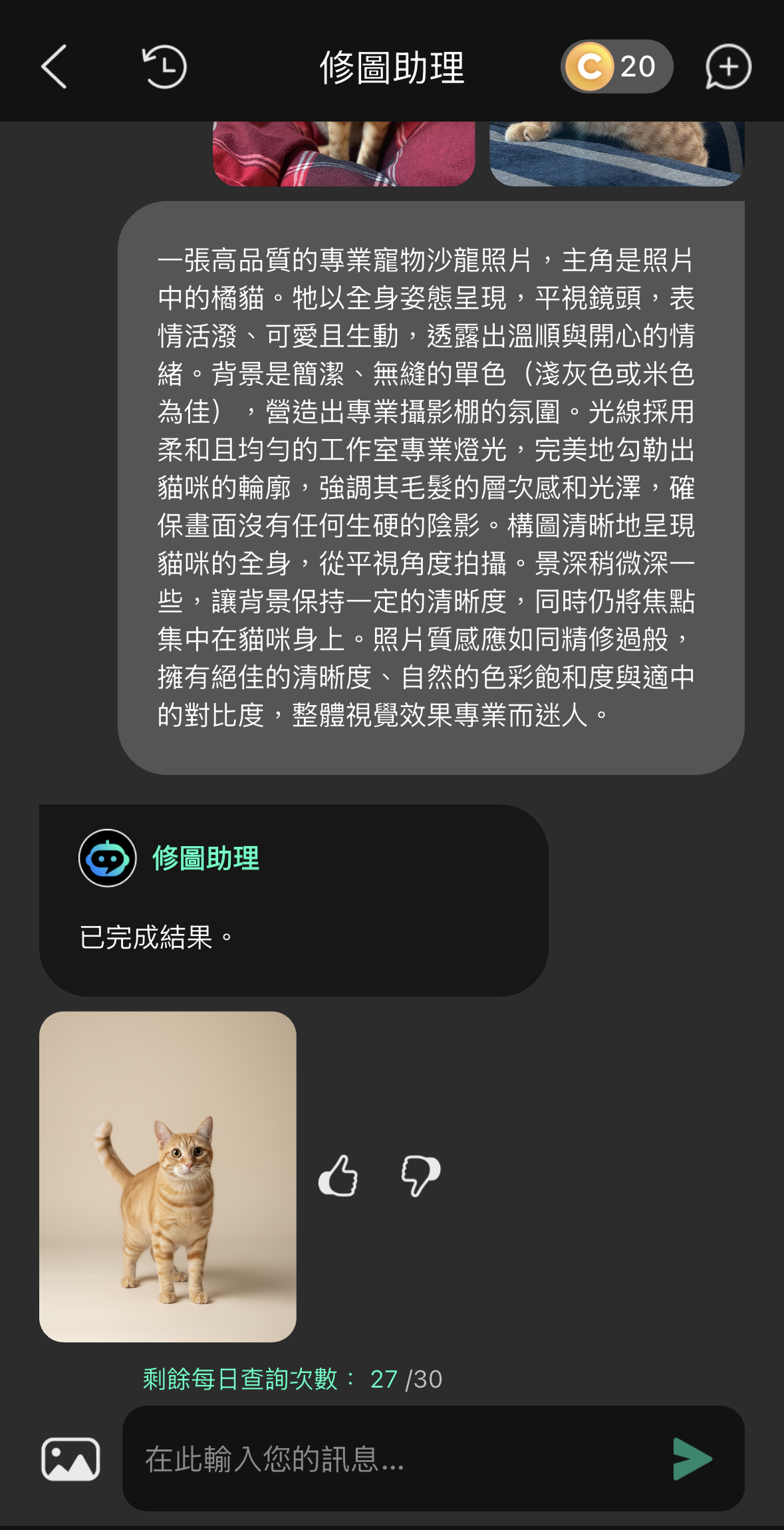Give thumbs up to the generated result
The width and height of the screenshot is (784, 1530).
pyautogui.click(x=338, y=1175)
